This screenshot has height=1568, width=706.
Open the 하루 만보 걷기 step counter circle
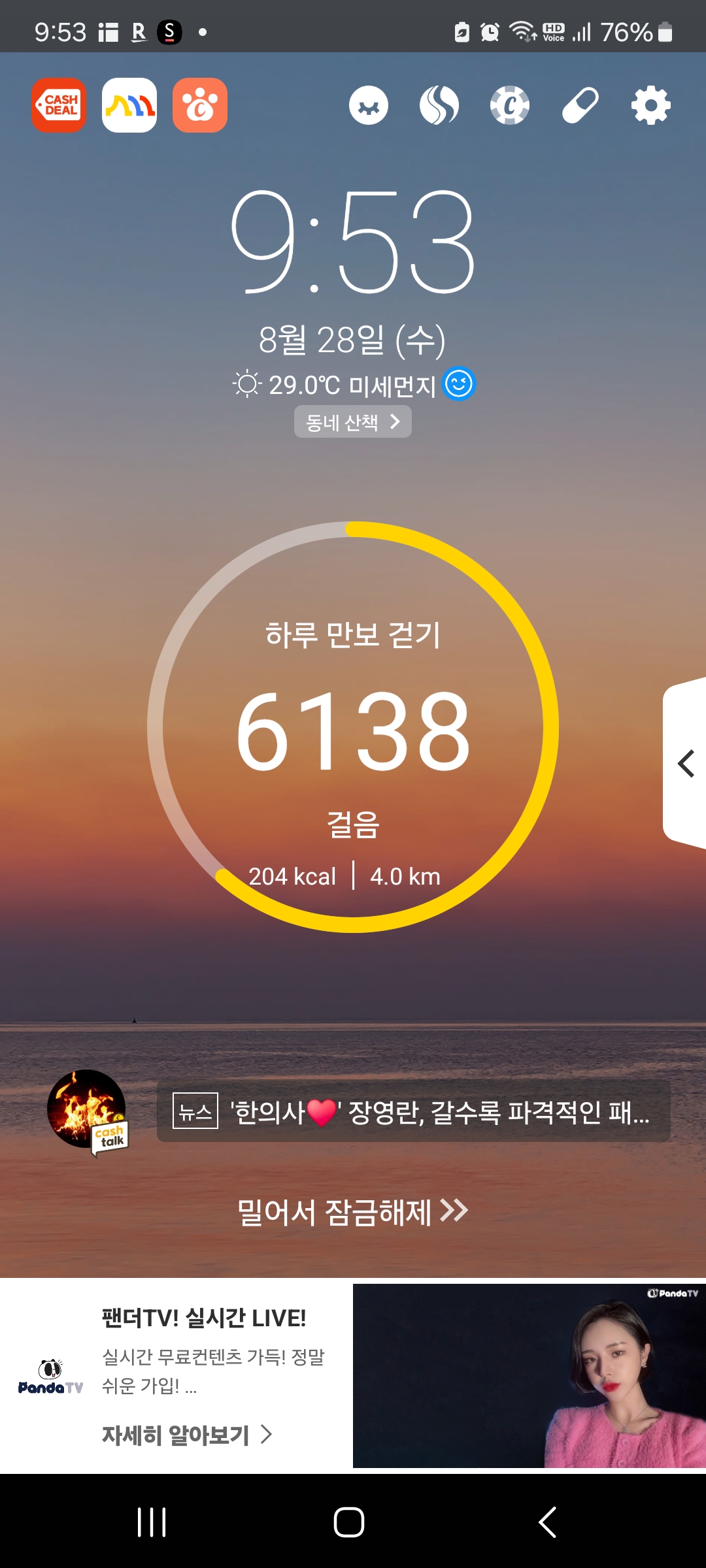point(353,727)
